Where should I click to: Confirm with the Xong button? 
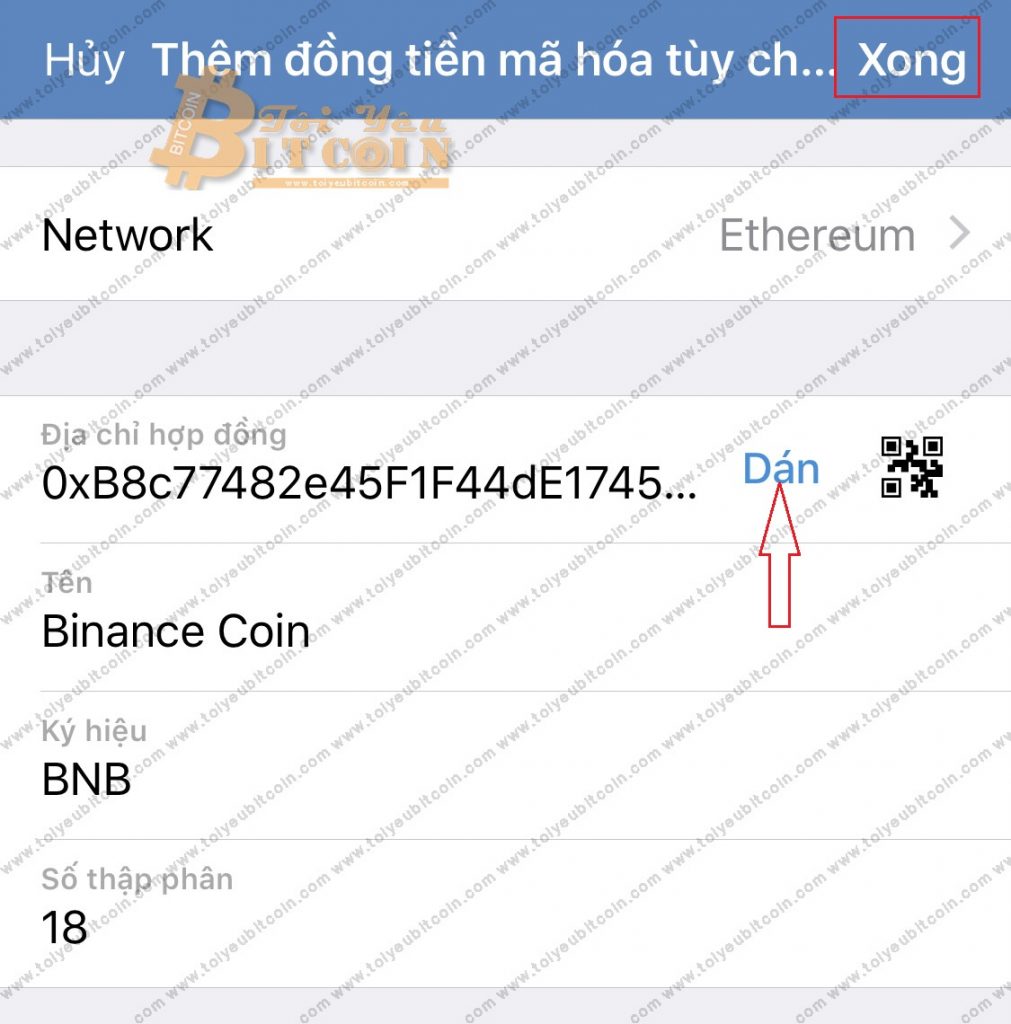tap(911, 61)
